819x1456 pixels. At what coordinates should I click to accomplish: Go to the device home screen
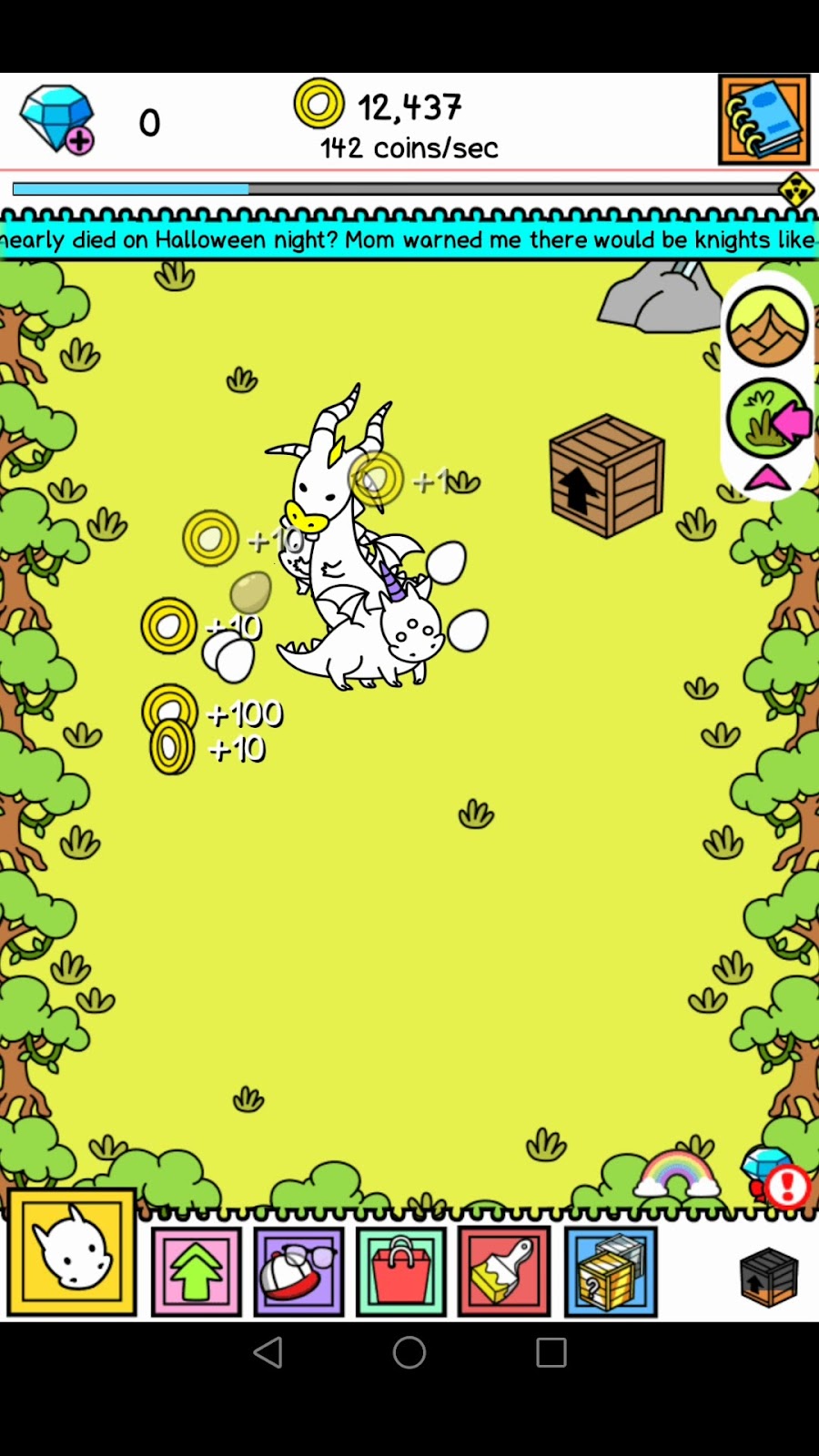point(409,1352)
